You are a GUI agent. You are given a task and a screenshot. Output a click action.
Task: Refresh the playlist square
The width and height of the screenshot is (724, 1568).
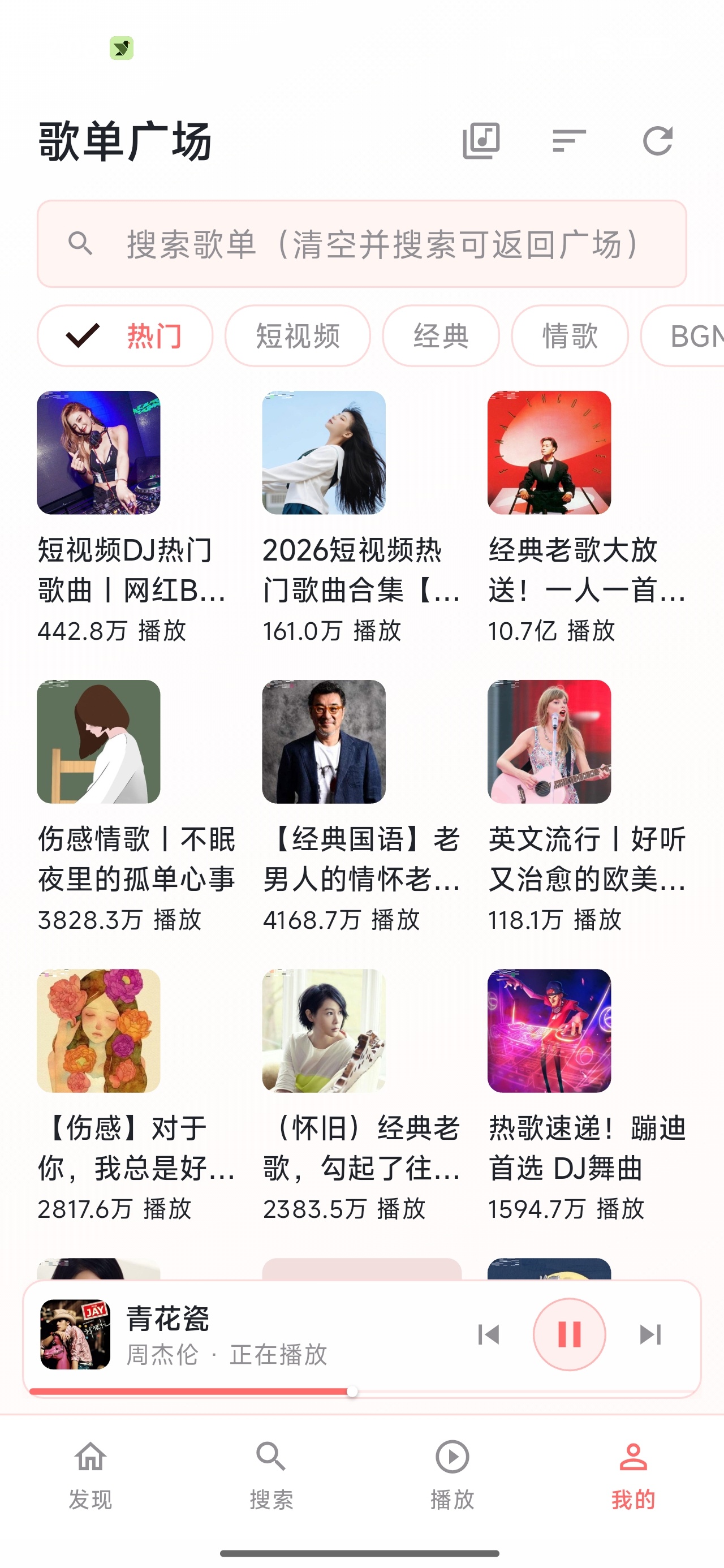point(658,141)
